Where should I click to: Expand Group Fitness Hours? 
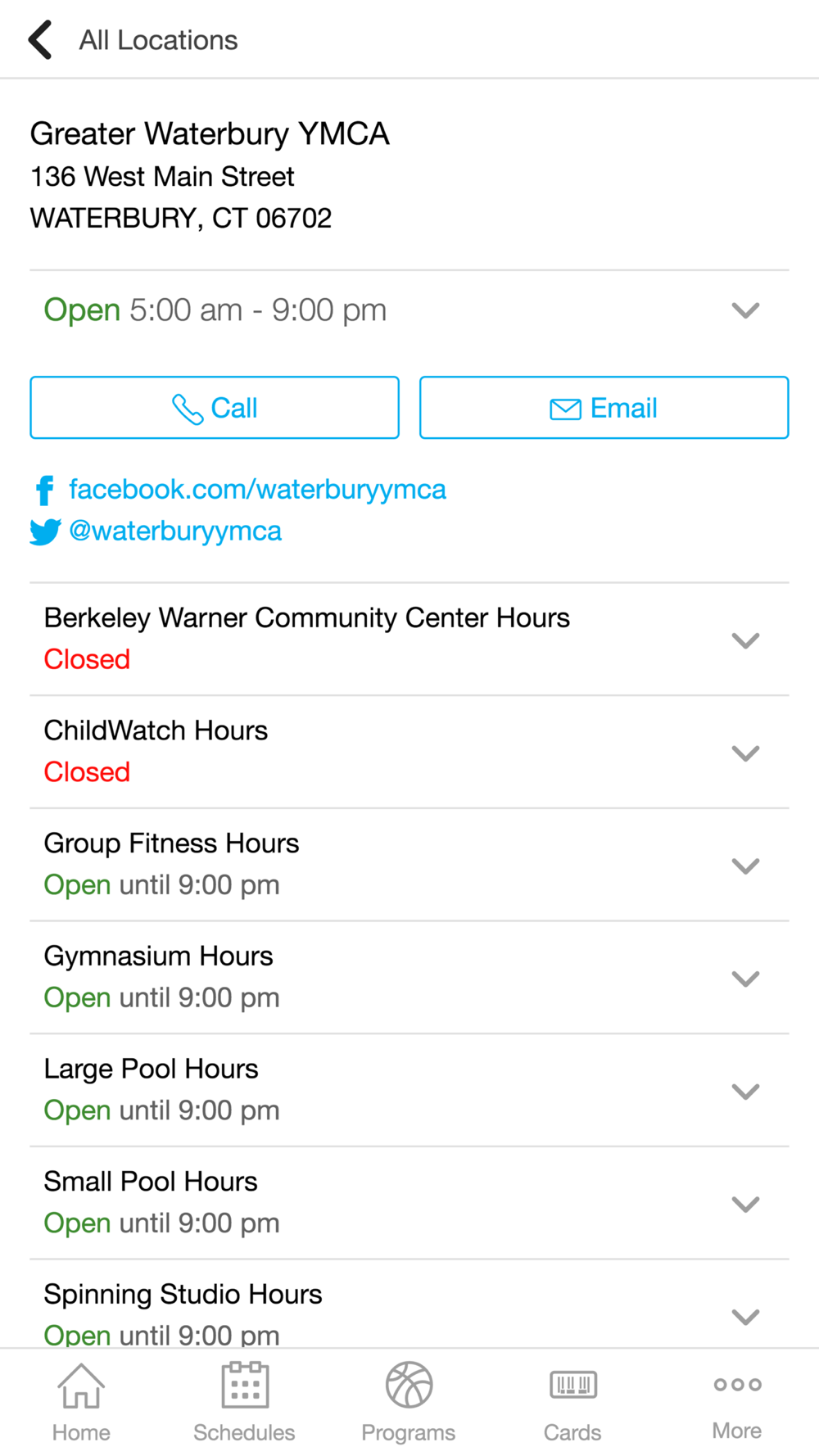click(409, 865)
